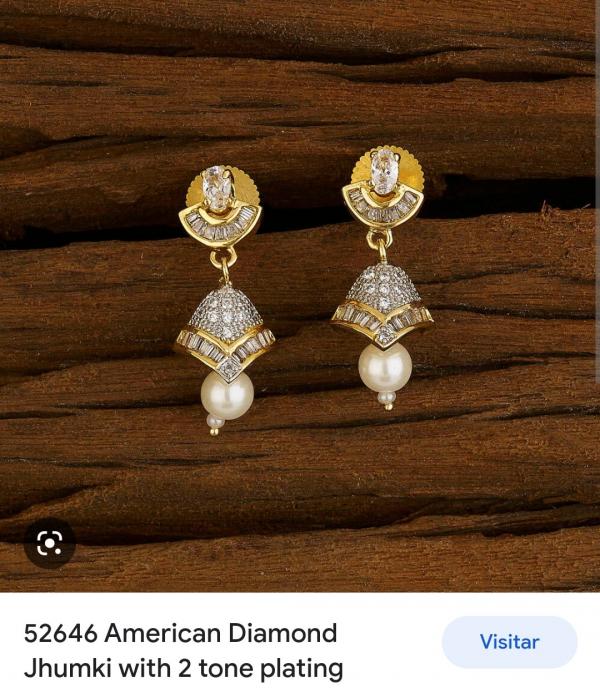Open the American Diamond Jhumki title link
This screenshot has height=693, width=600.
point(183,650)
